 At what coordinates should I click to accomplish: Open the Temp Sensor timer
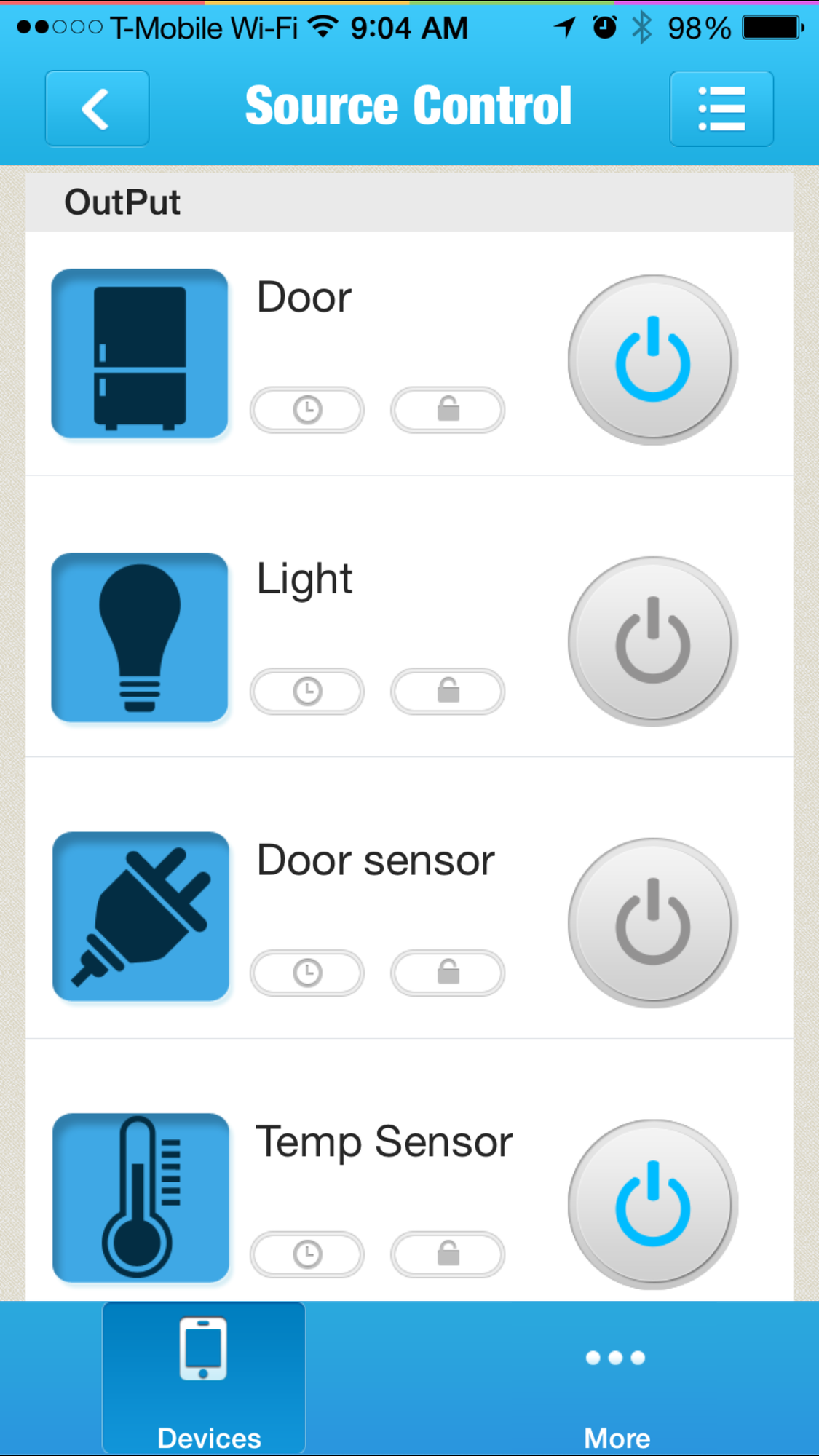[307, 1254]
